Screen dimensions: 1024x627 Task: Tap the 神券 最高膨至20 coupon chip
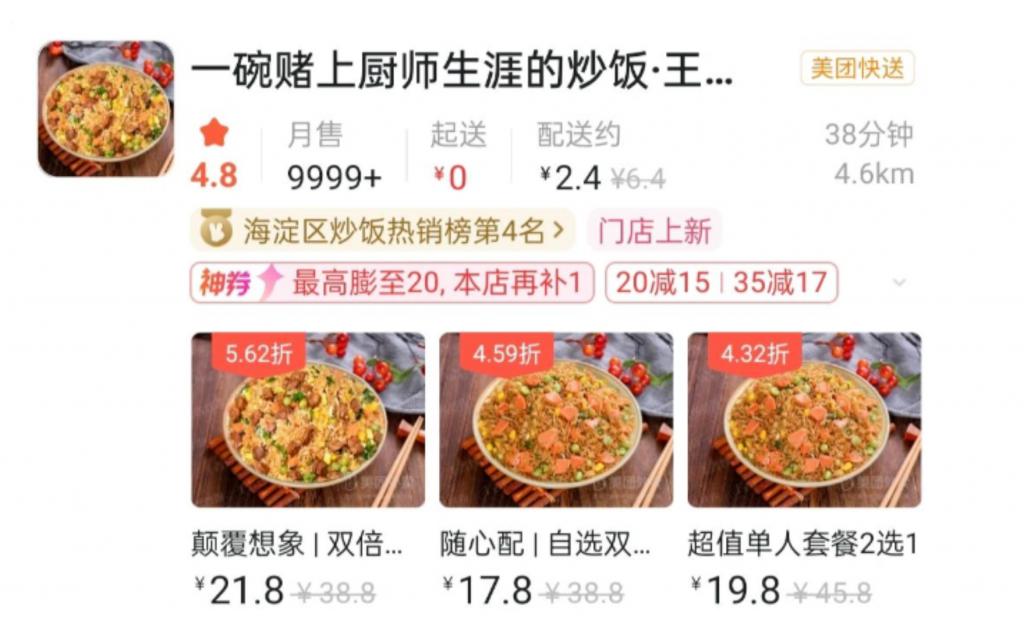(392, 283)
